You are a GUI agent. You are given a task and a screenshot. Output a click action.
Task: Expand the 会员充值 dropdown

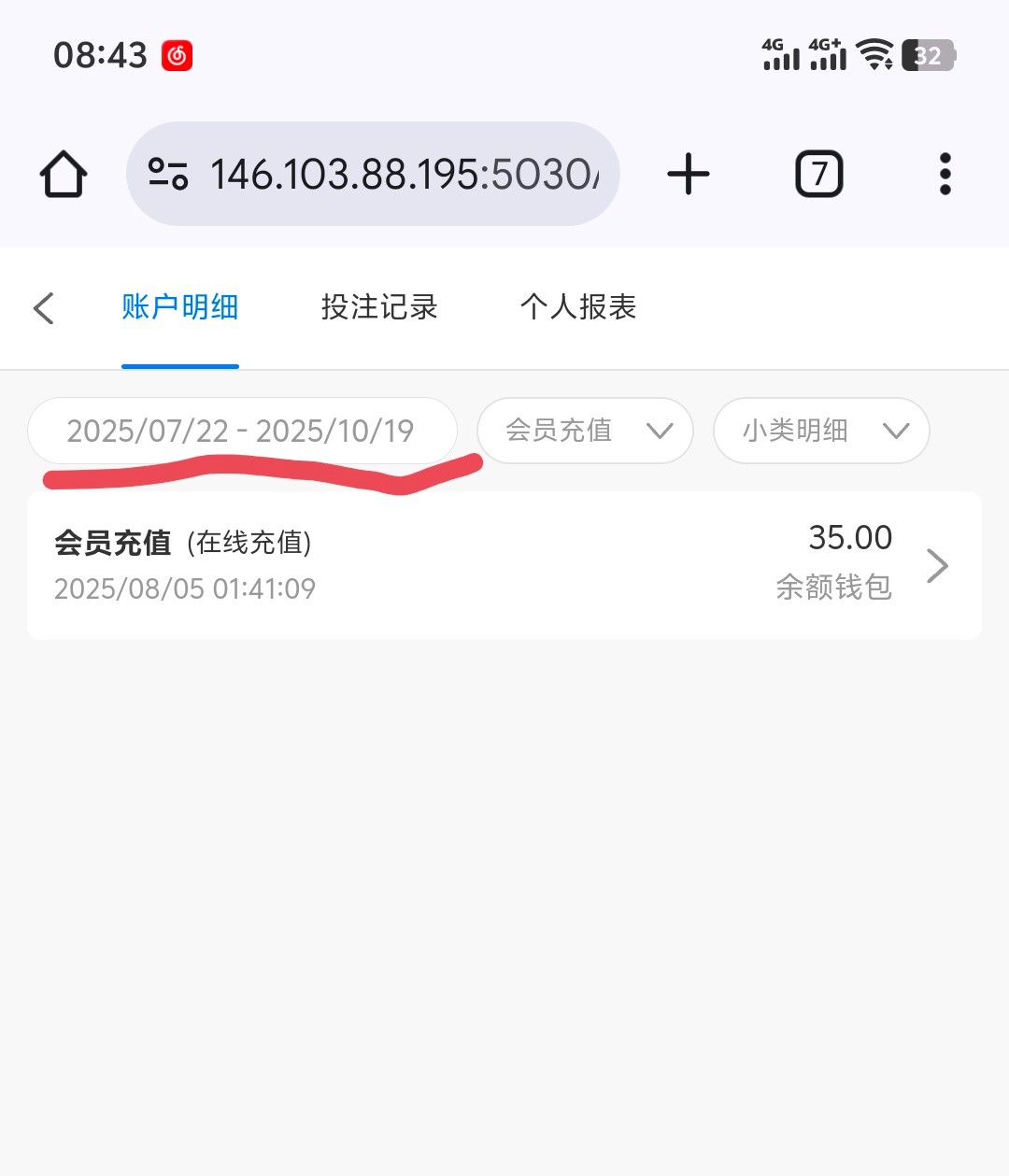(x=586, y=431)
